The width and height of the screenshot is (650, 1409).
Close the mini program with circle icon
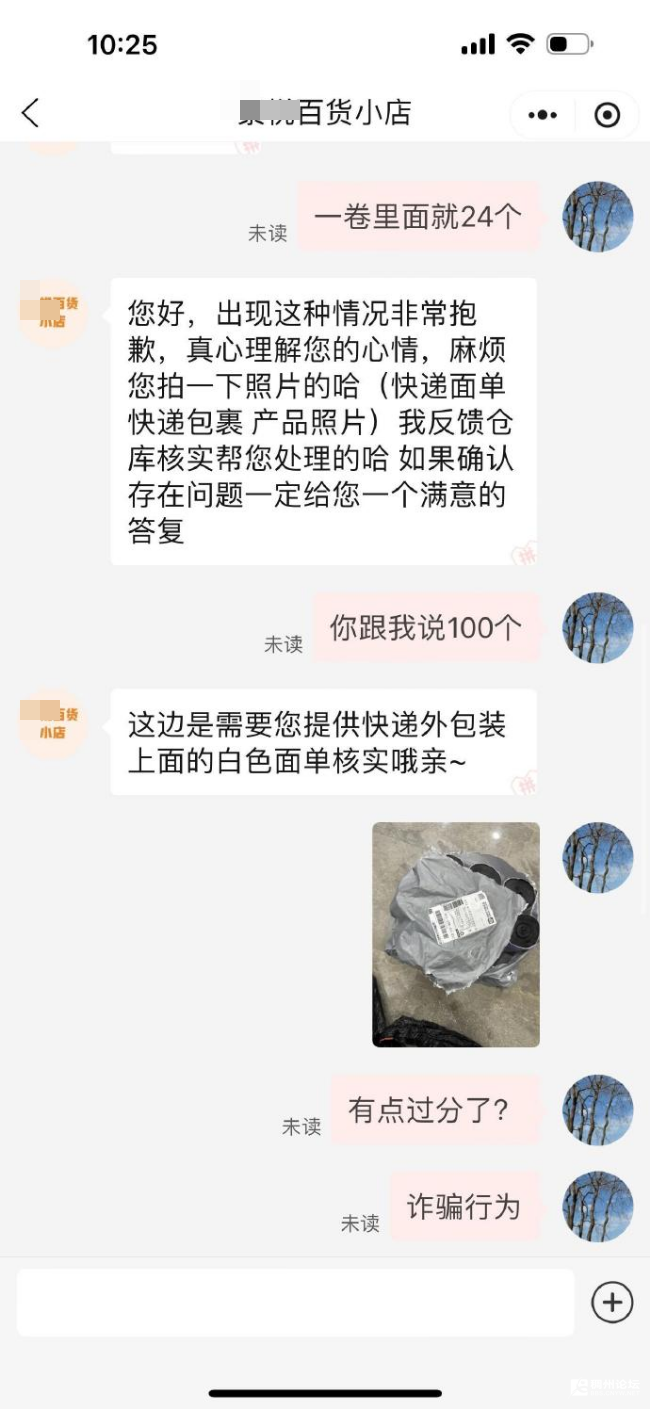(607, 115)
